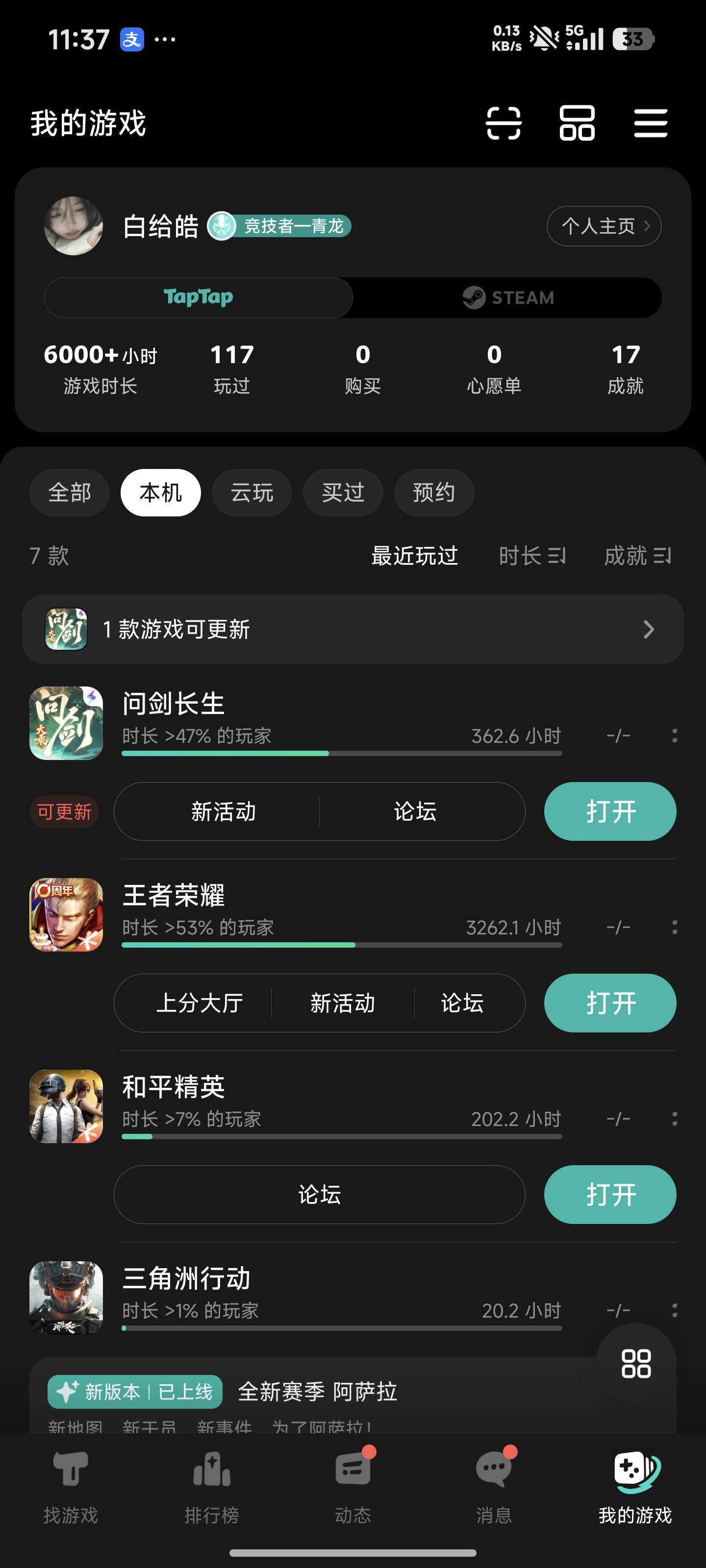This screenshot has height=1568, width=706.
Task: Enable the 买过 filter chip
Action: tap(342, 493)
